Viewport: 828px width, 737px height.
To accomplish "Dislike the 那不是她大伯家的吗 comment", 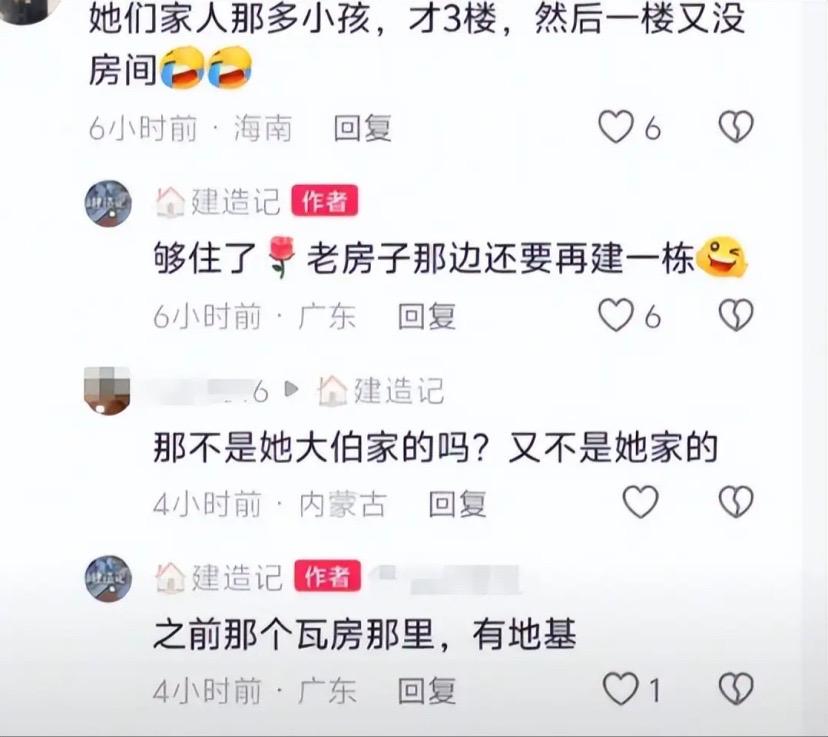I will (736, 502).
